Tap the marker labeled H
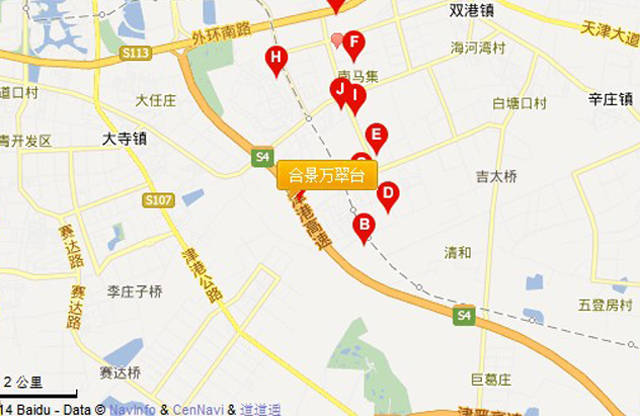This screenshot has width=640, height=416. click(276, 58)
